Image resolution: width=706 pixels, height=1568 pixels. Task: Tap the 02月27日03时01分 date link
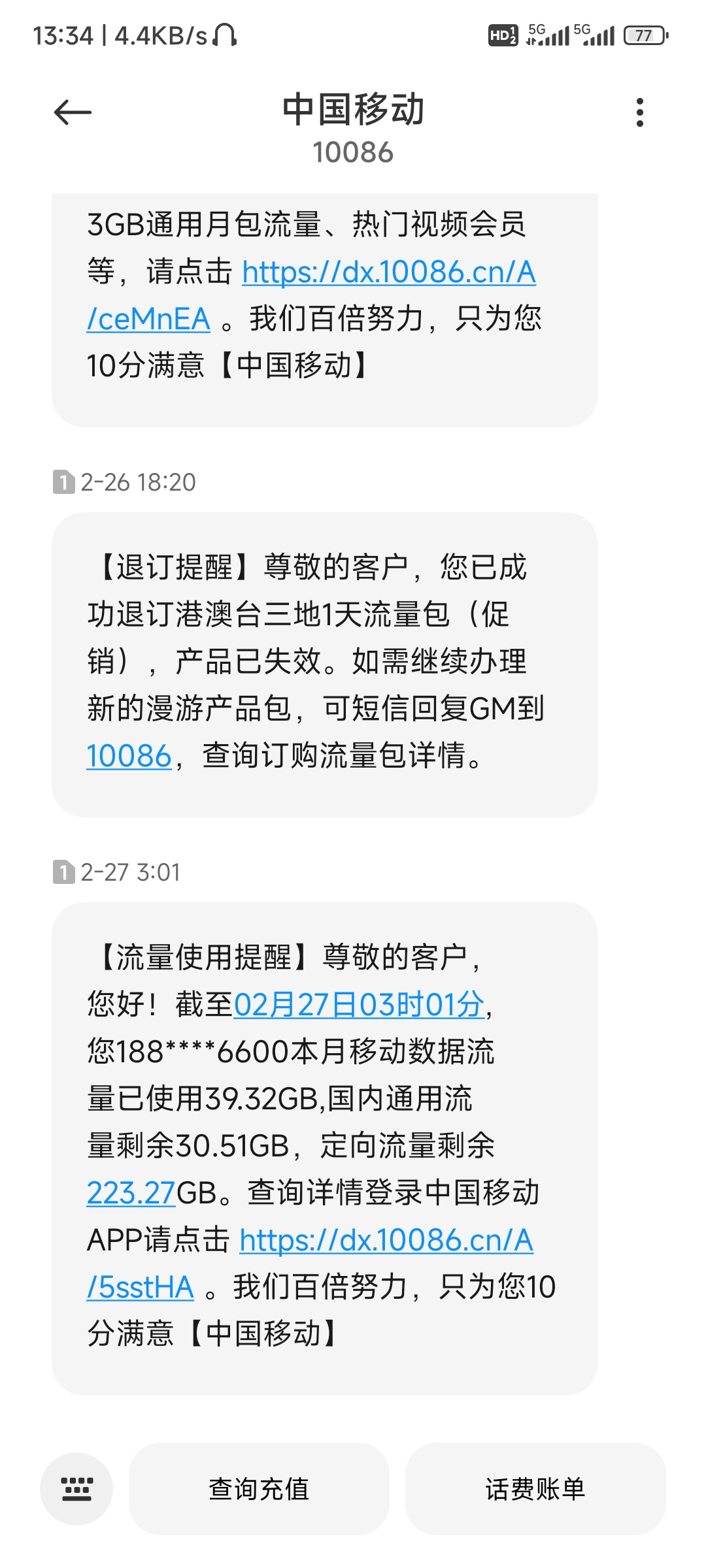click(x=359, y=1005)
